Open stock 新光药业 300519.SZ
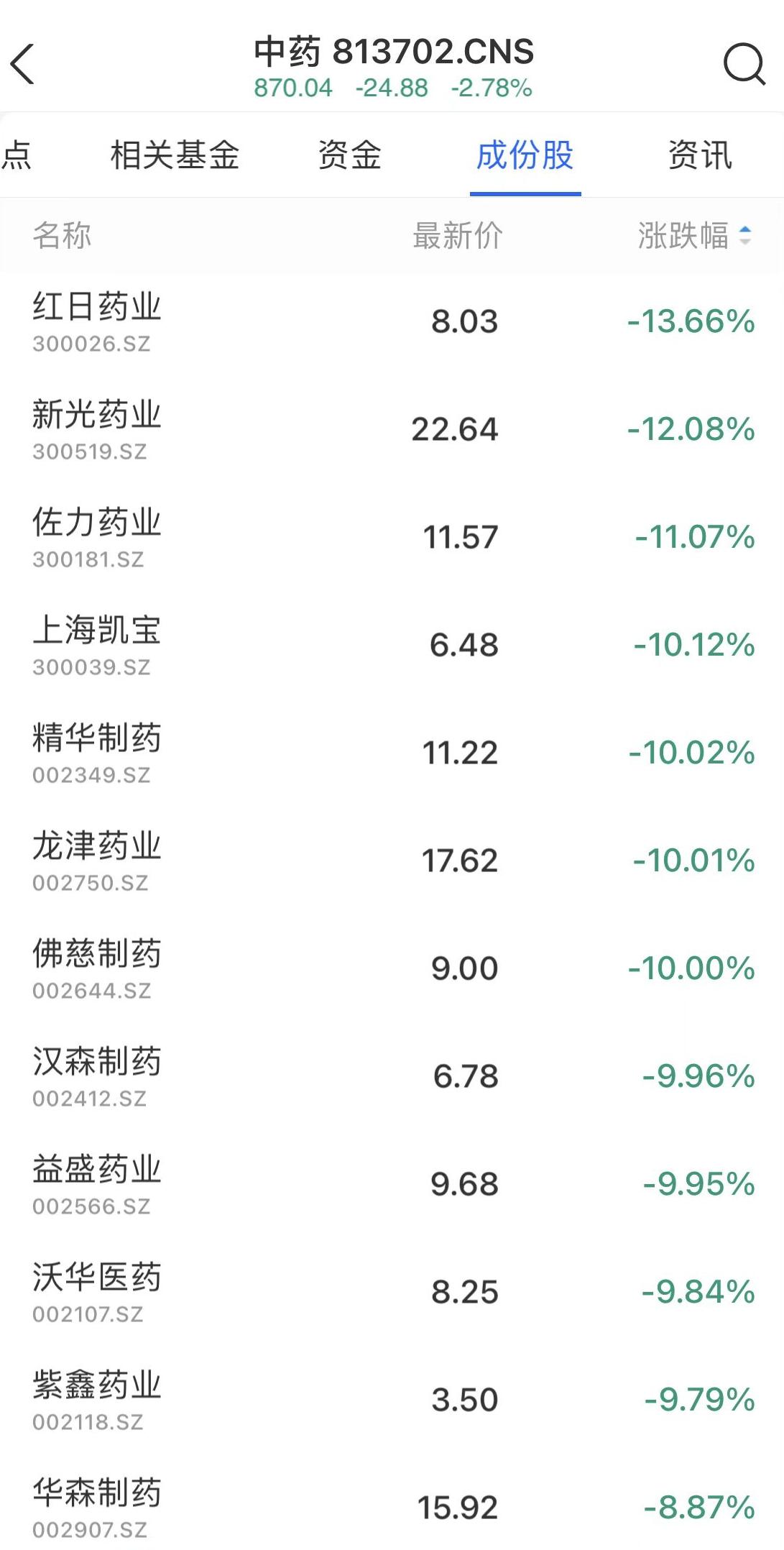Viewport: 784px width, 1550px height. click(392, 429)
